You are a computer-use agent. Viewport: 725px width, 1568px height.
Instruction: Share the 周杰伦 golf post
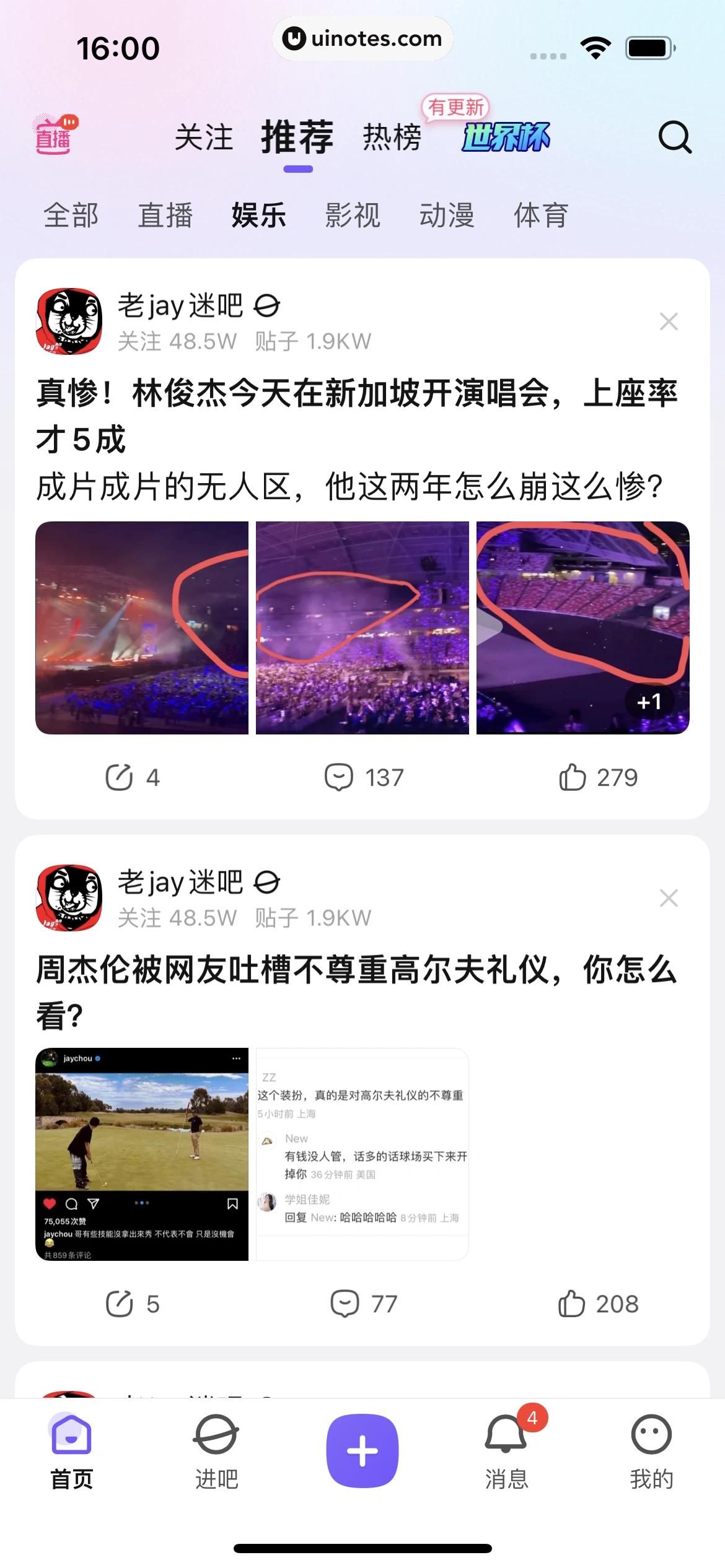(132, 1304)
